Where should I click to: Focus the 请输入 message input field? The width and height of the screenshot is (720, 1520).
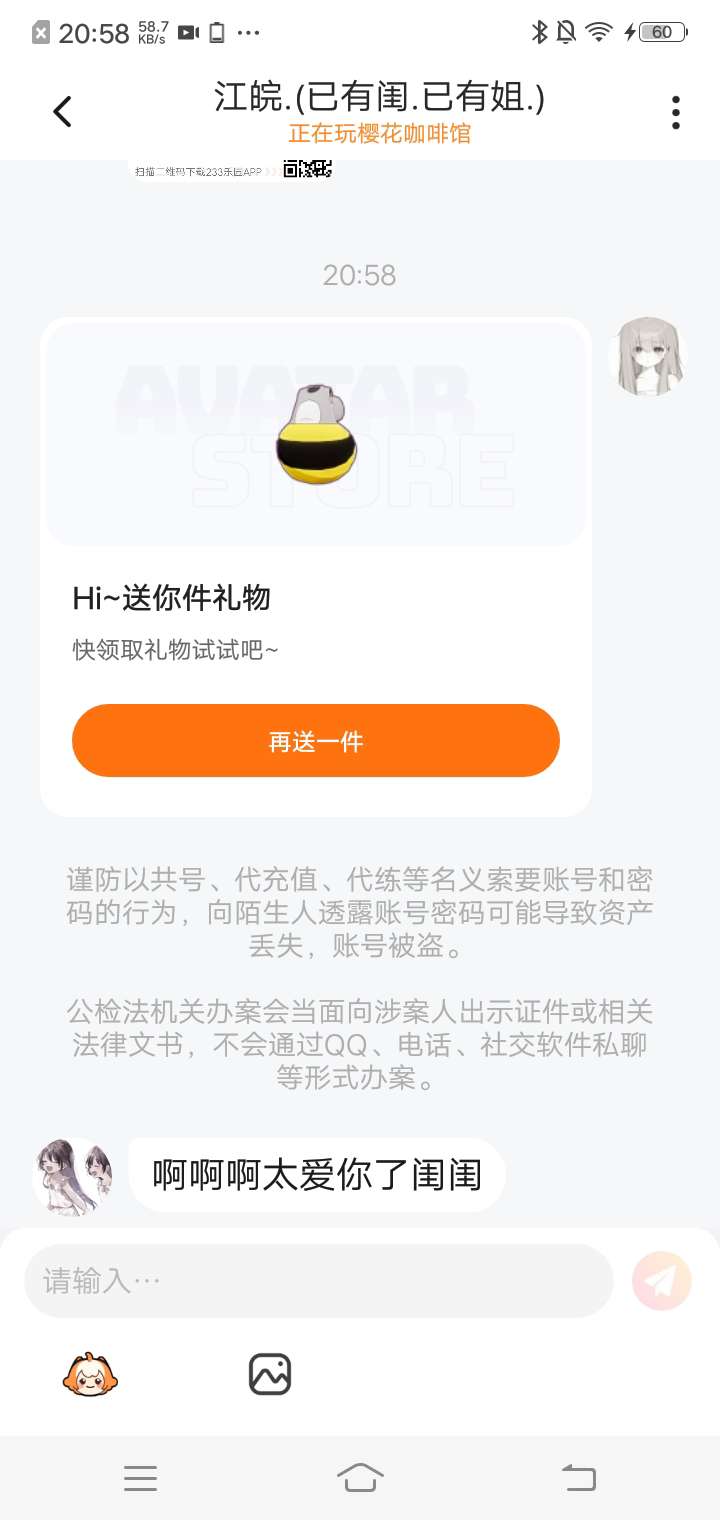318,1280
